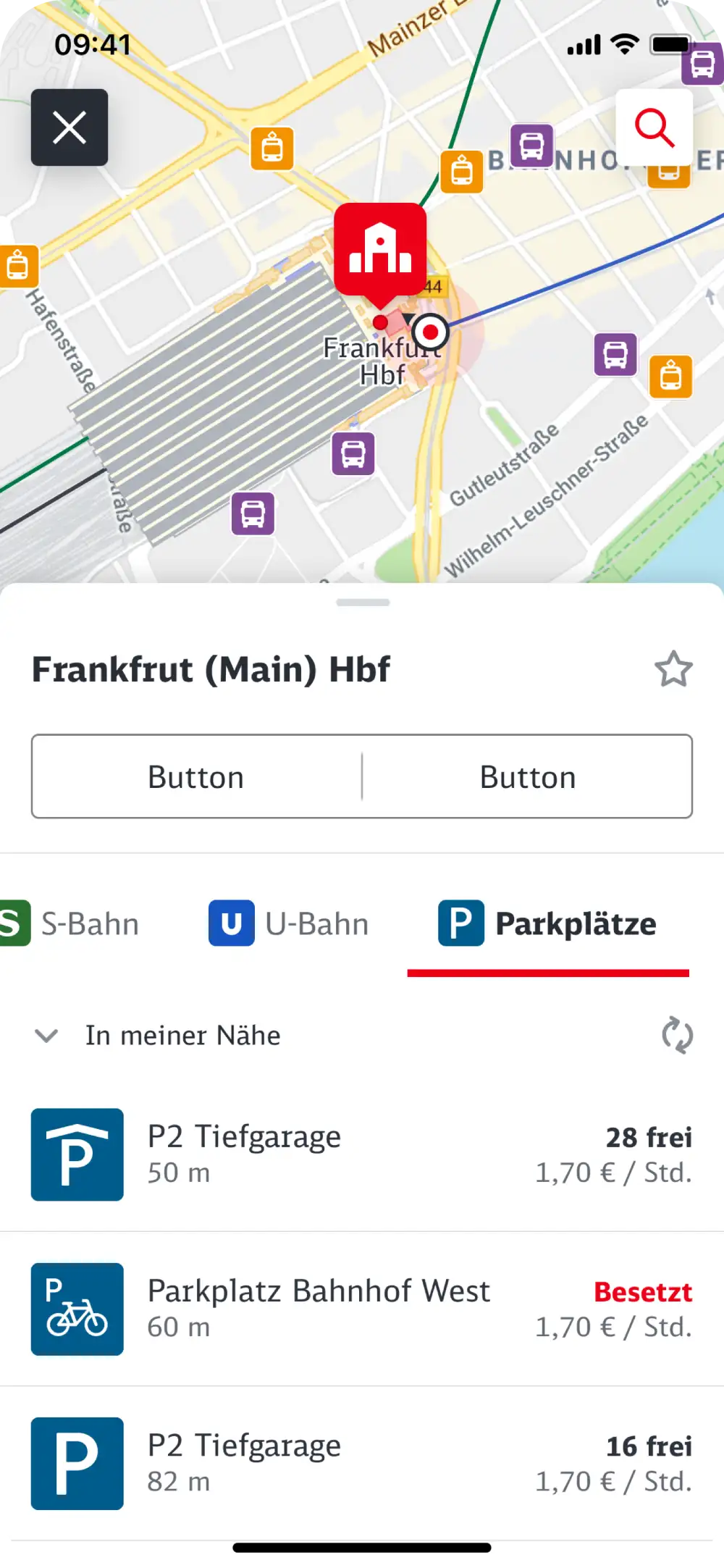Select the Parkplätze tab

[x=547, y=923]
